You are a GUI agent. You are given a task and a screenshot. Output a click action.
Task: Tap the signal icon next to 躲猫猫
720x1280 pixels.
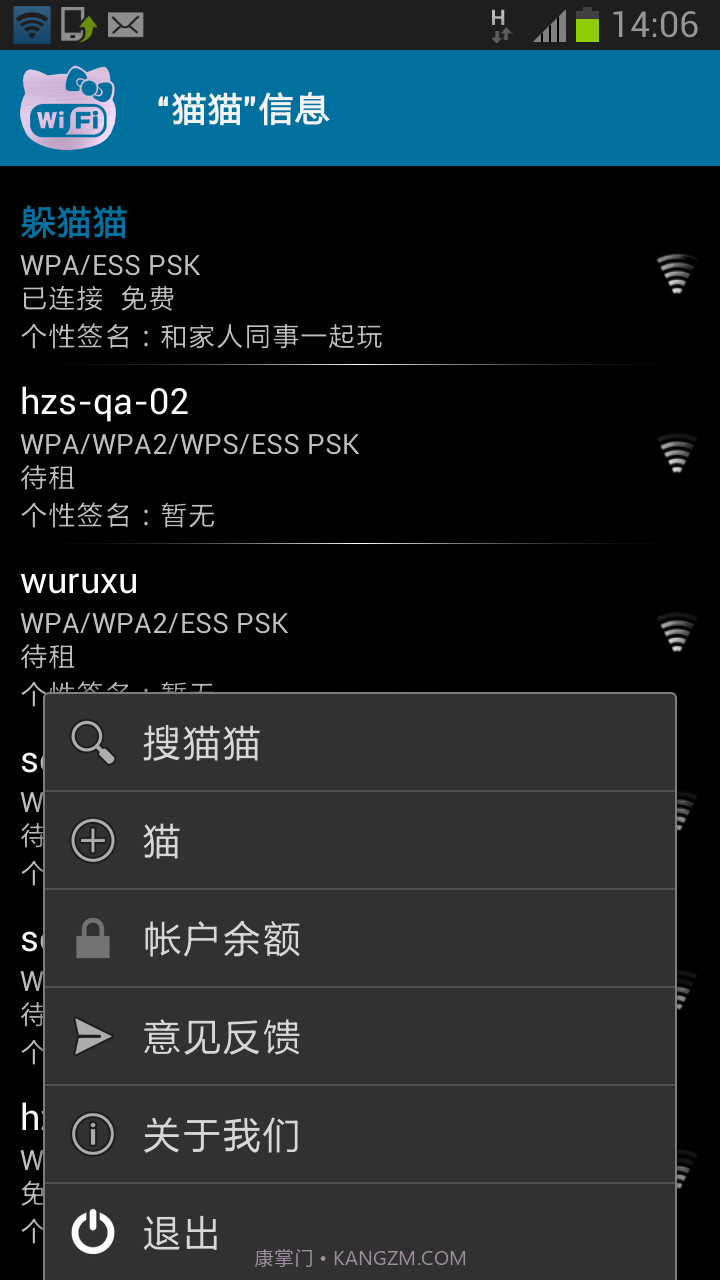pyautogui.click(x=676, y=272)
